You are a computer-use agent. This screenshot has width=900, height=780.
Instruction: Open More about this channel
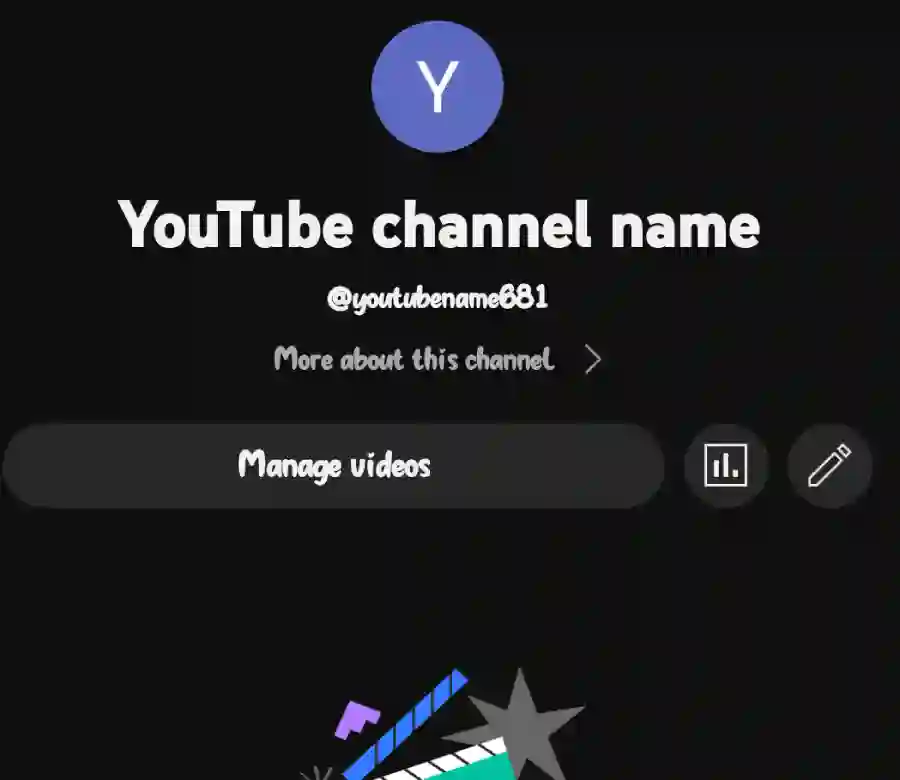438,359
